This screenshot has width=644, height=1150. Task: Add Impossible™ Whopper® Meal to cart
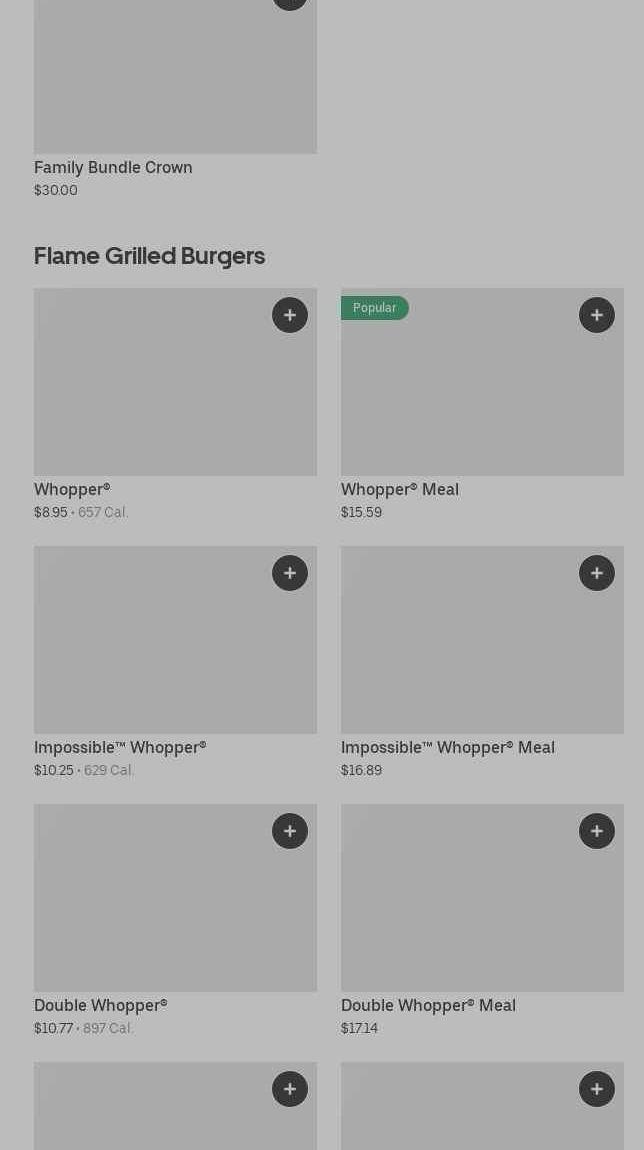point(596,573)
